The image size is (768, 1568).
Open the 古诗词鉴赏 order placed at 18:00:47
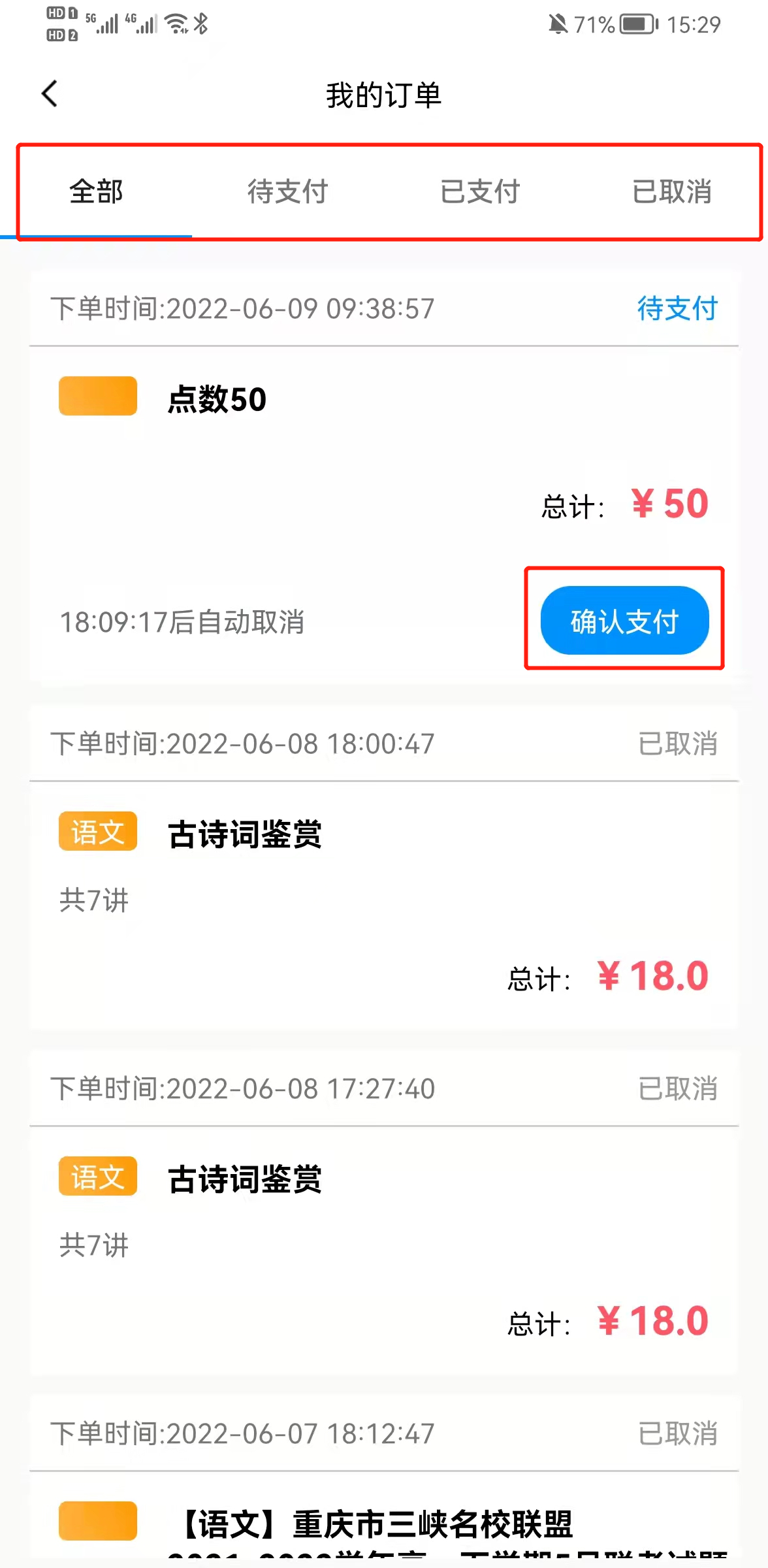pyautogui.click(x=384, y=868)
